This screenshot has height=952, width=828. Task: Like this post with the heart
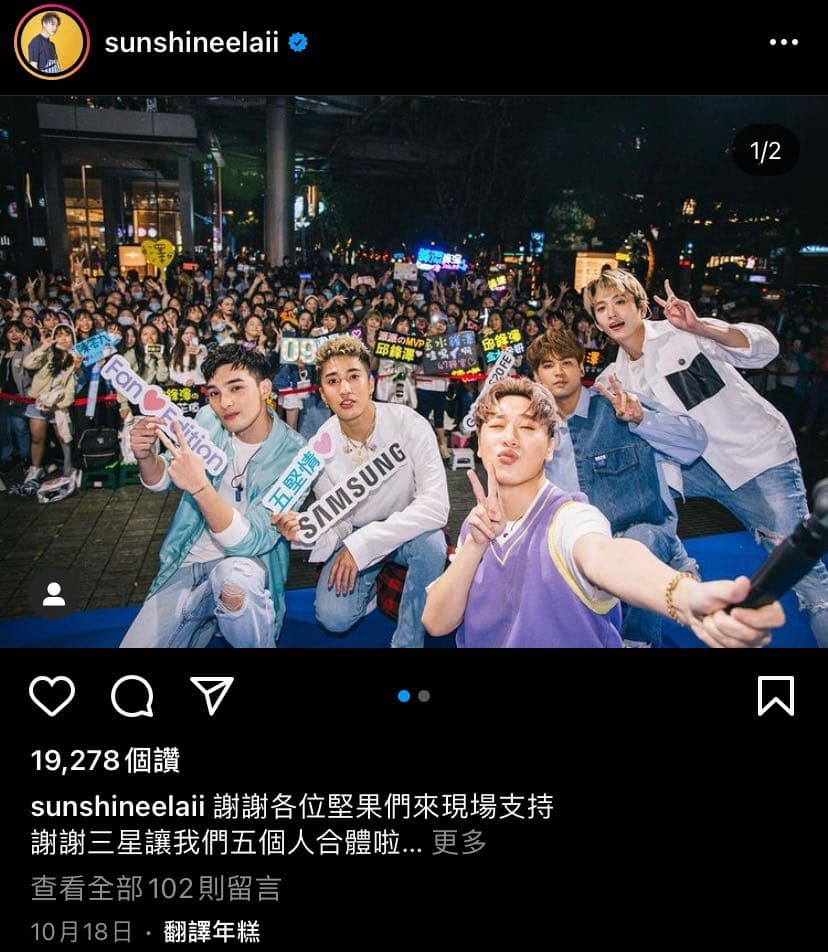(52, 696)
